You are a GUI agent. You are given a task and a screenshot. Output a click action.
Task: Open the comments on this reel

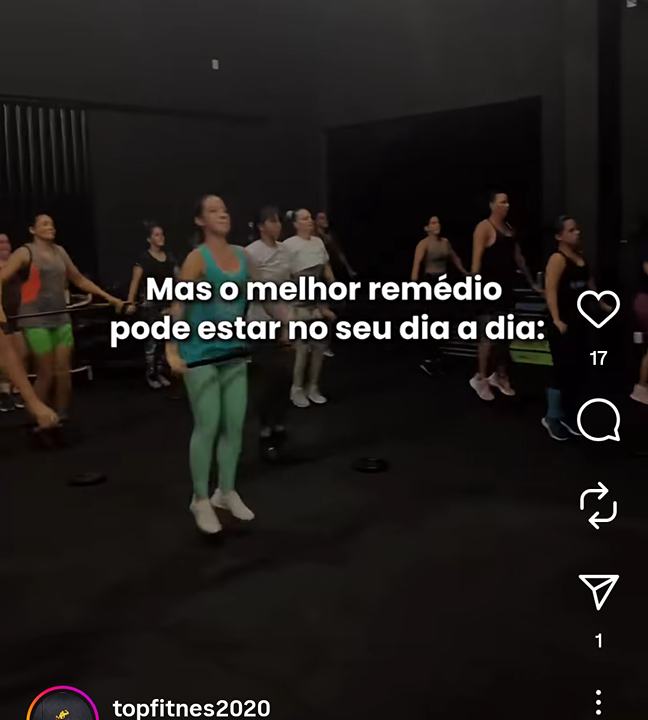click(x=598, y=422)
